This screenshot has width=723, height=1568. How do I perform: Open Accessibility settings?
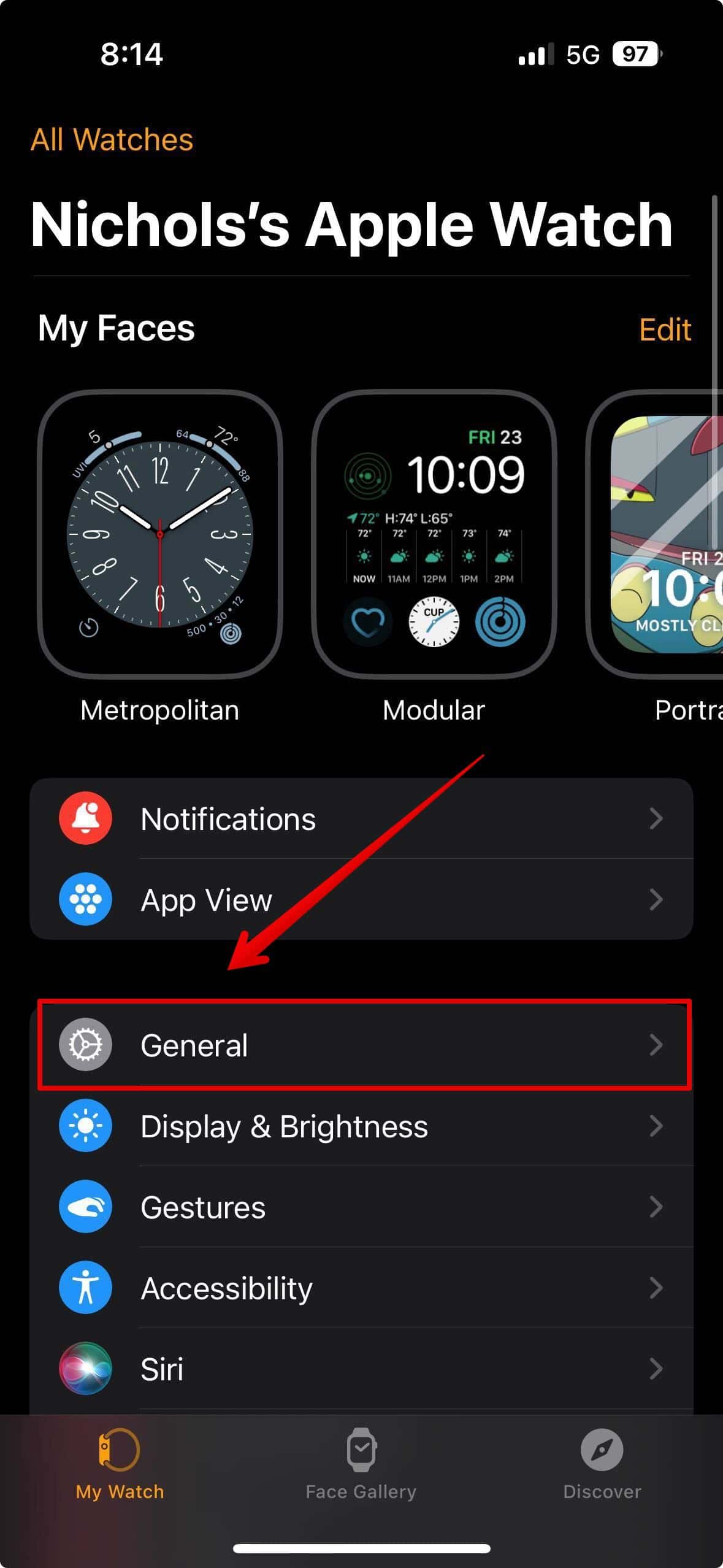[361, 1288]
